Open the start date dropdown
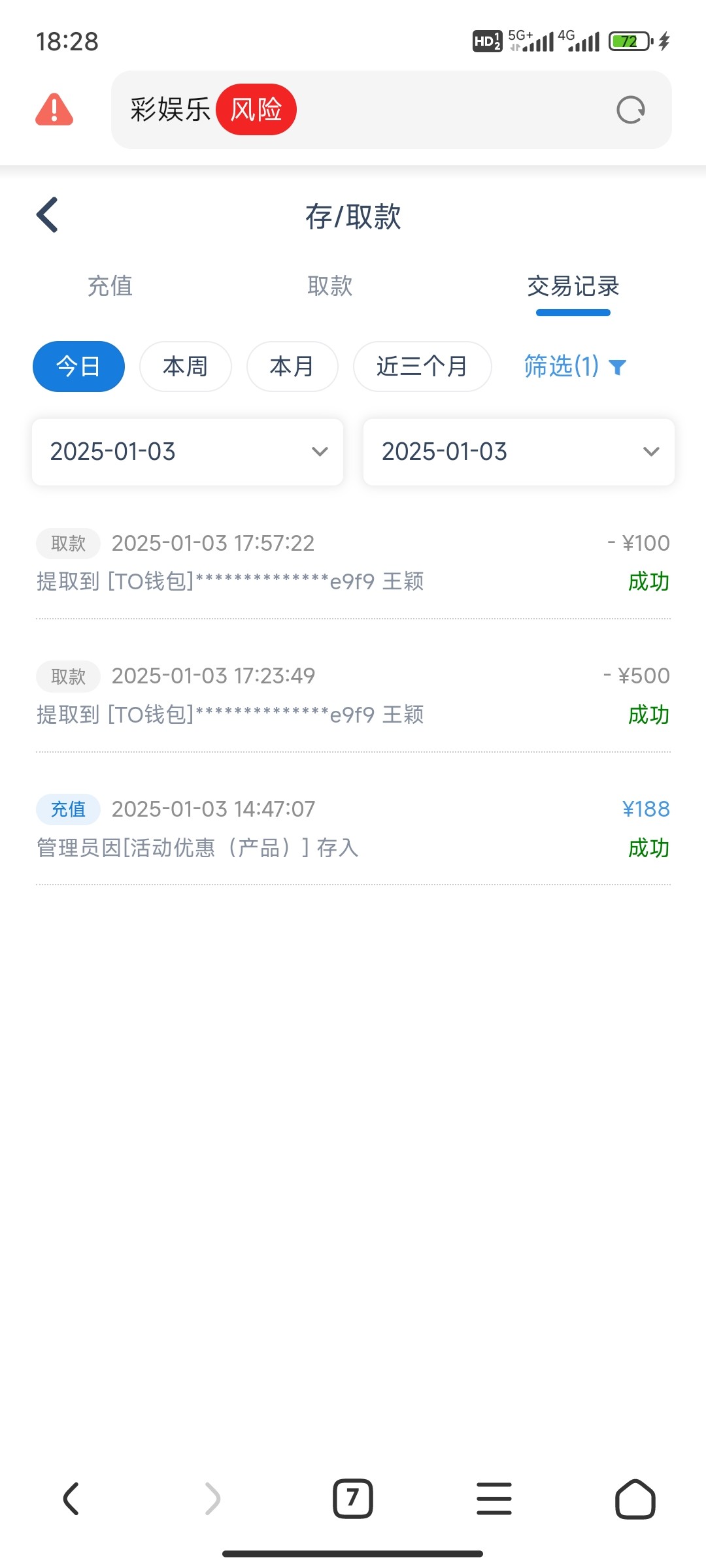Viewport: 706px width, 1568px height. click(188, 451)
